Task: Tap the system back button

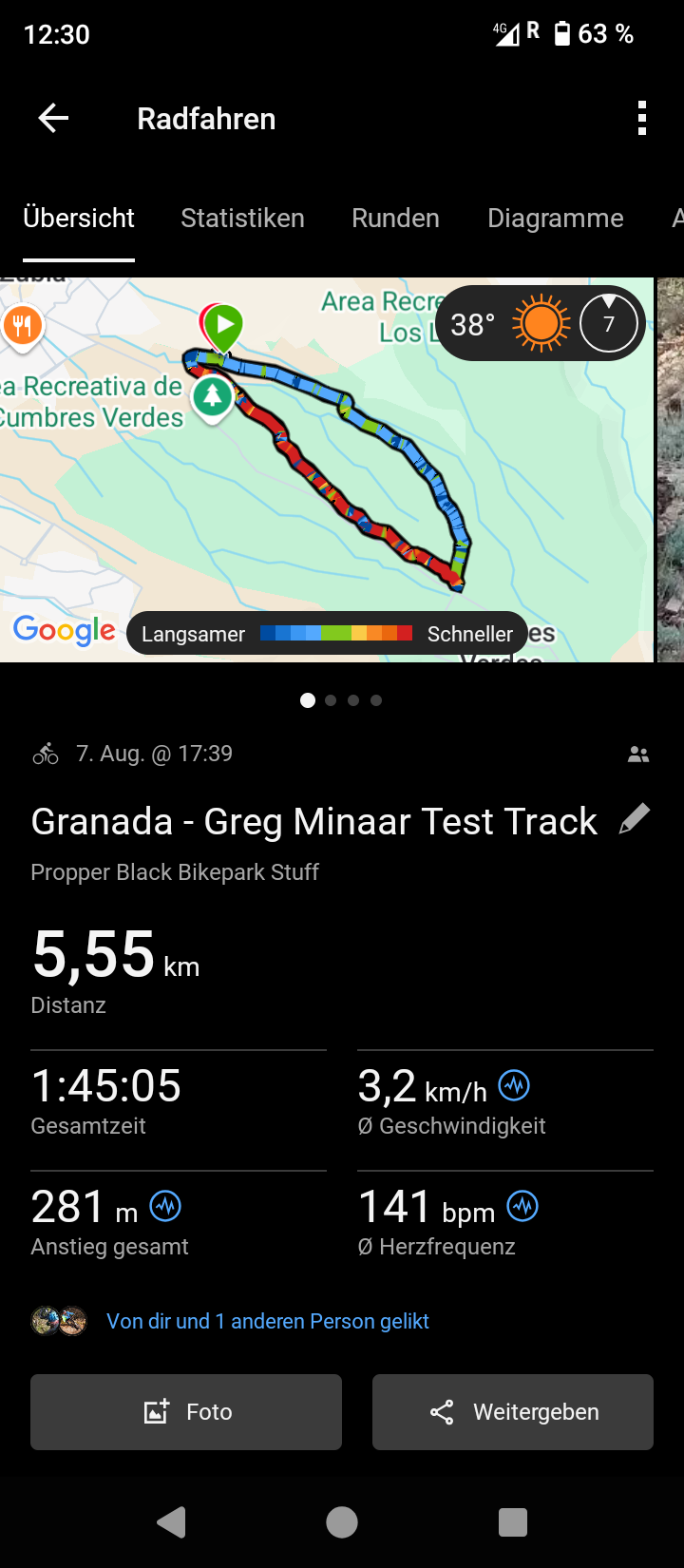Action: coord(171,1522)
